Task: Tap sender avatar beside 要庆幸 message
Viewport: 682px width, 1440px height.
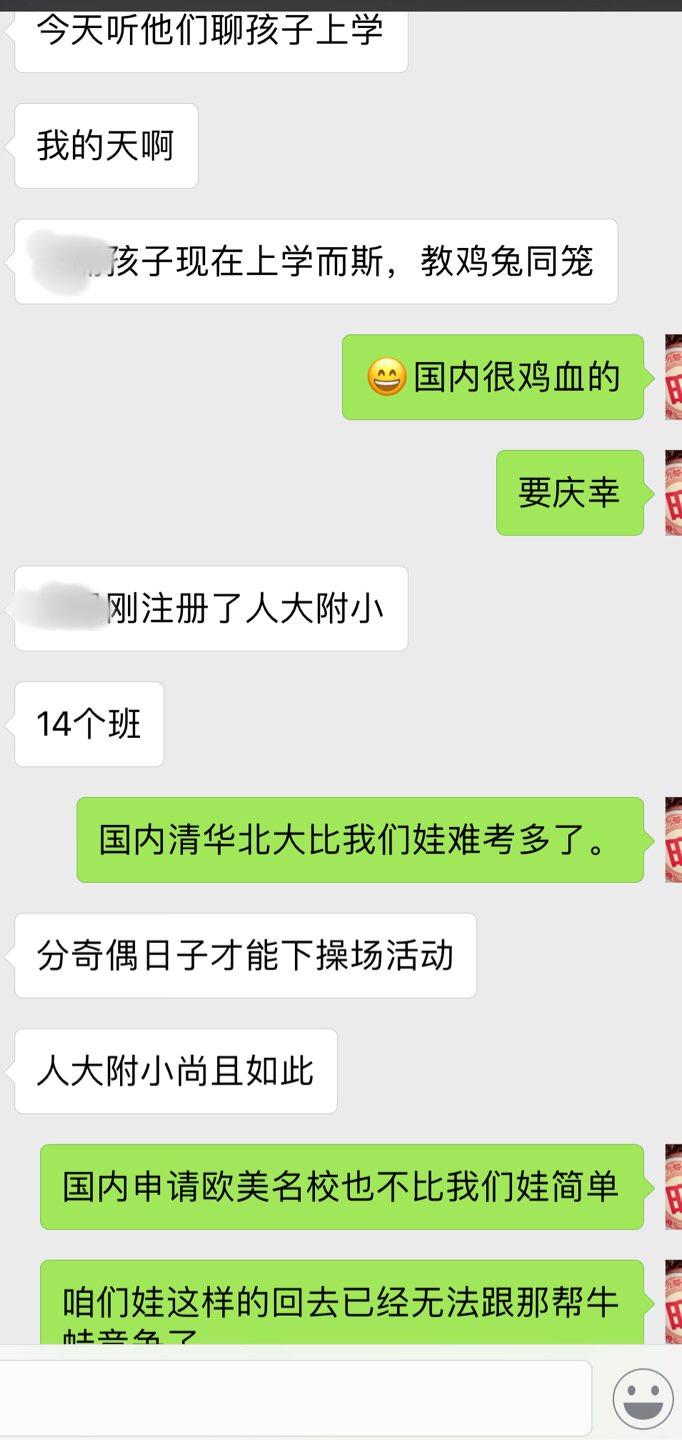Action: [673, 492]
